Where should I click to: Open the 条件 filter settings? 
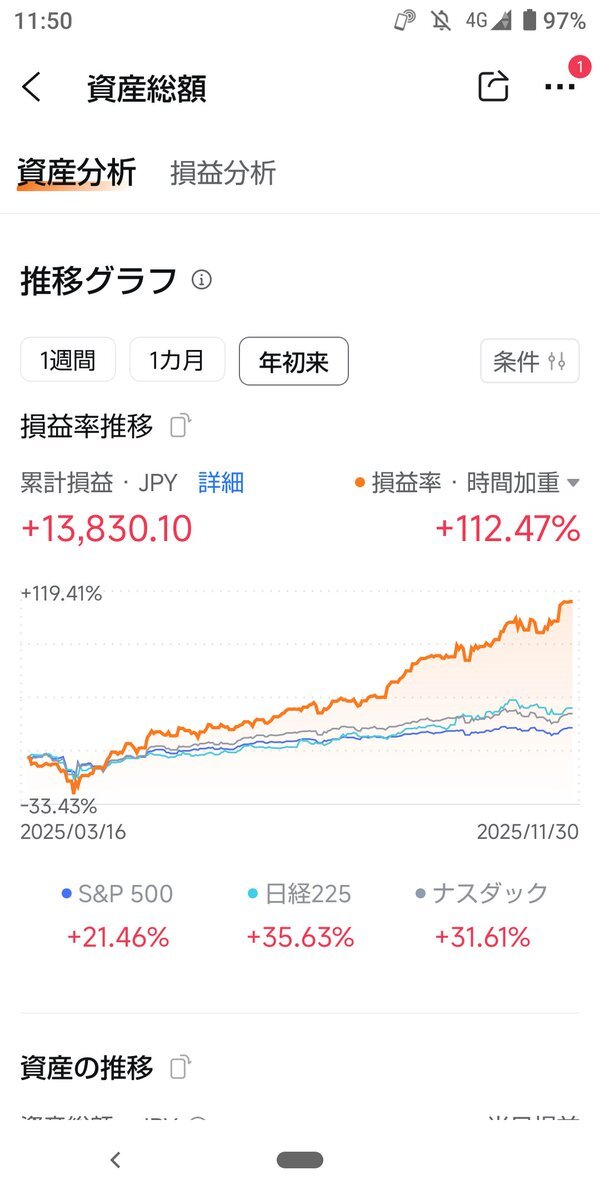point(529,361)
